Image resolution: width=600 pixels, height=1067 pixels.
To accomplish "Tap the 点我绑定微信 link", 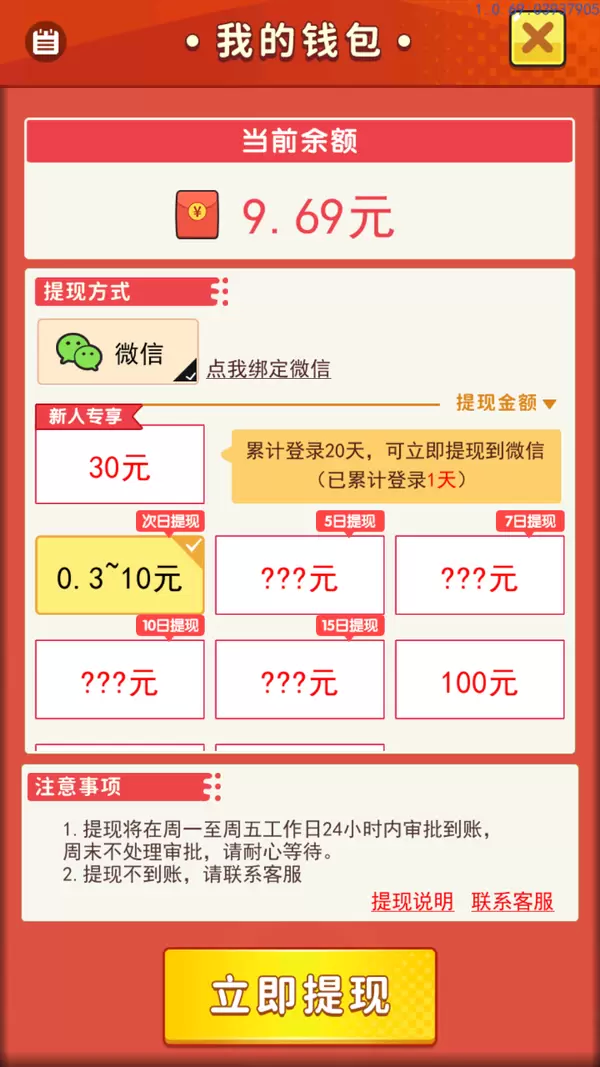I will [x=268, y=369].
